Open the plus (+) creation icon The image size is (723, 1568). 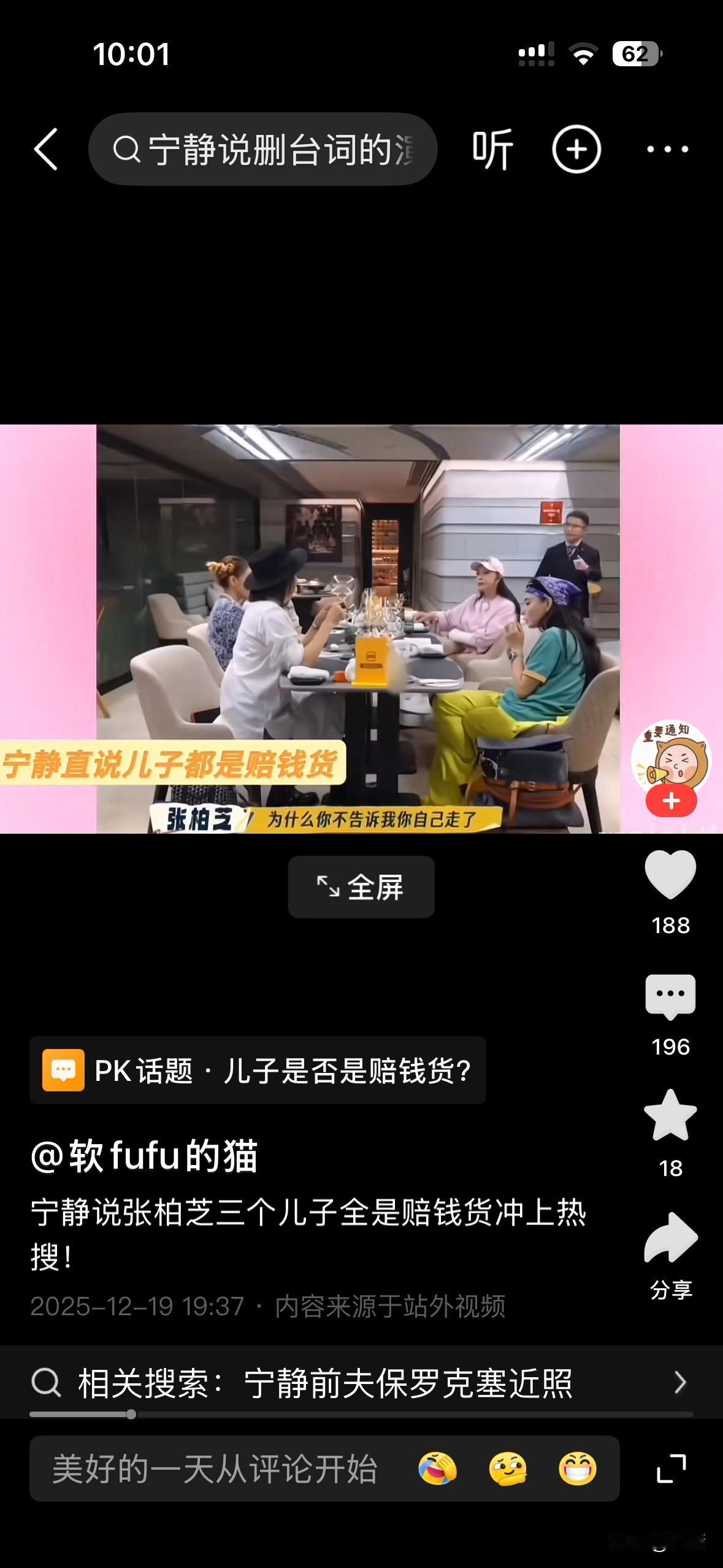577,149
